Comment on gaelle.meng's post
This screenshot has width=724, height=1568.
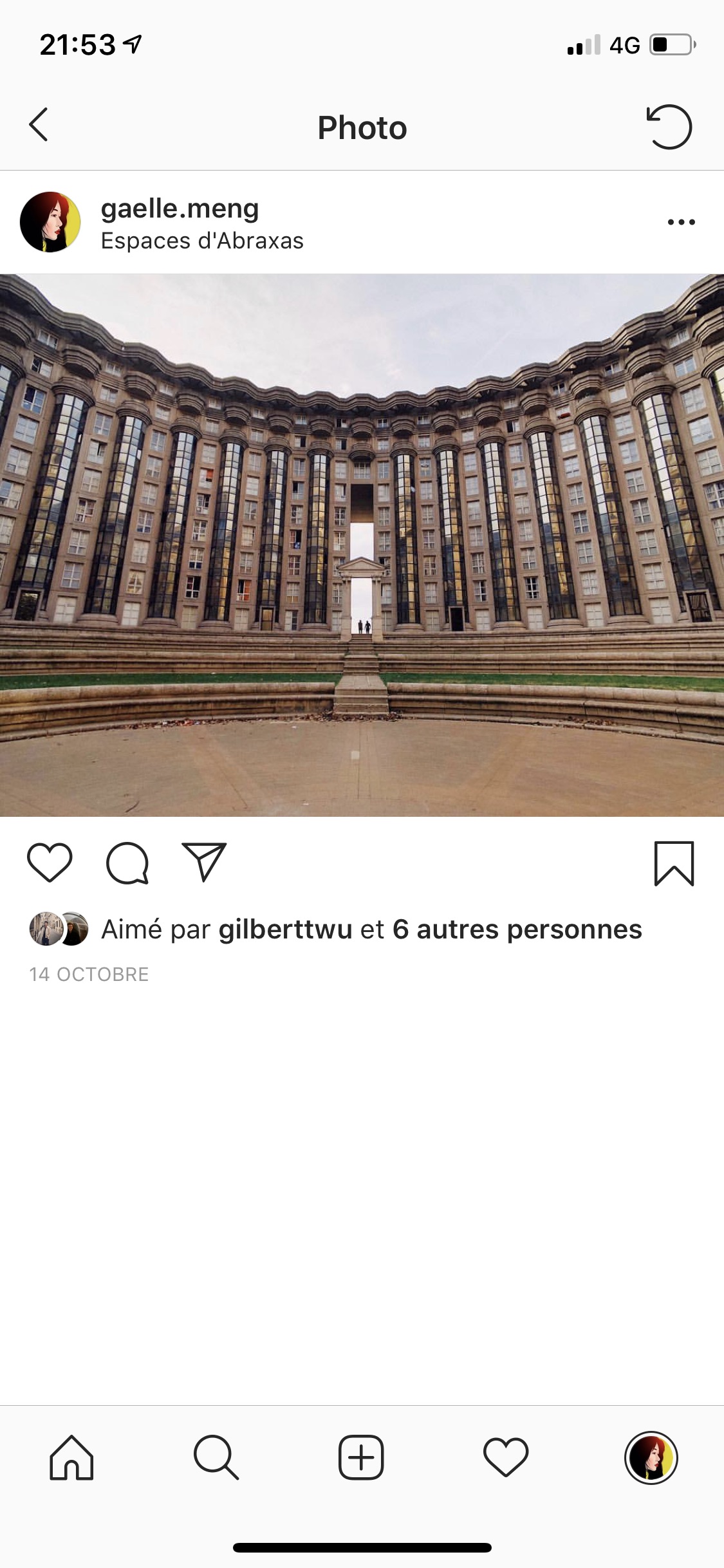(127, 863)
